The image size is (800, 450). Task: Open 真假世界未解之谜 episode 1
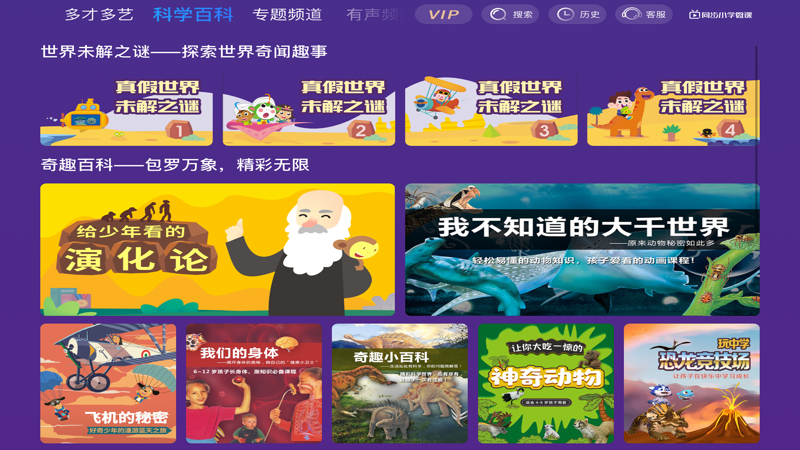(x=126, y=108)
